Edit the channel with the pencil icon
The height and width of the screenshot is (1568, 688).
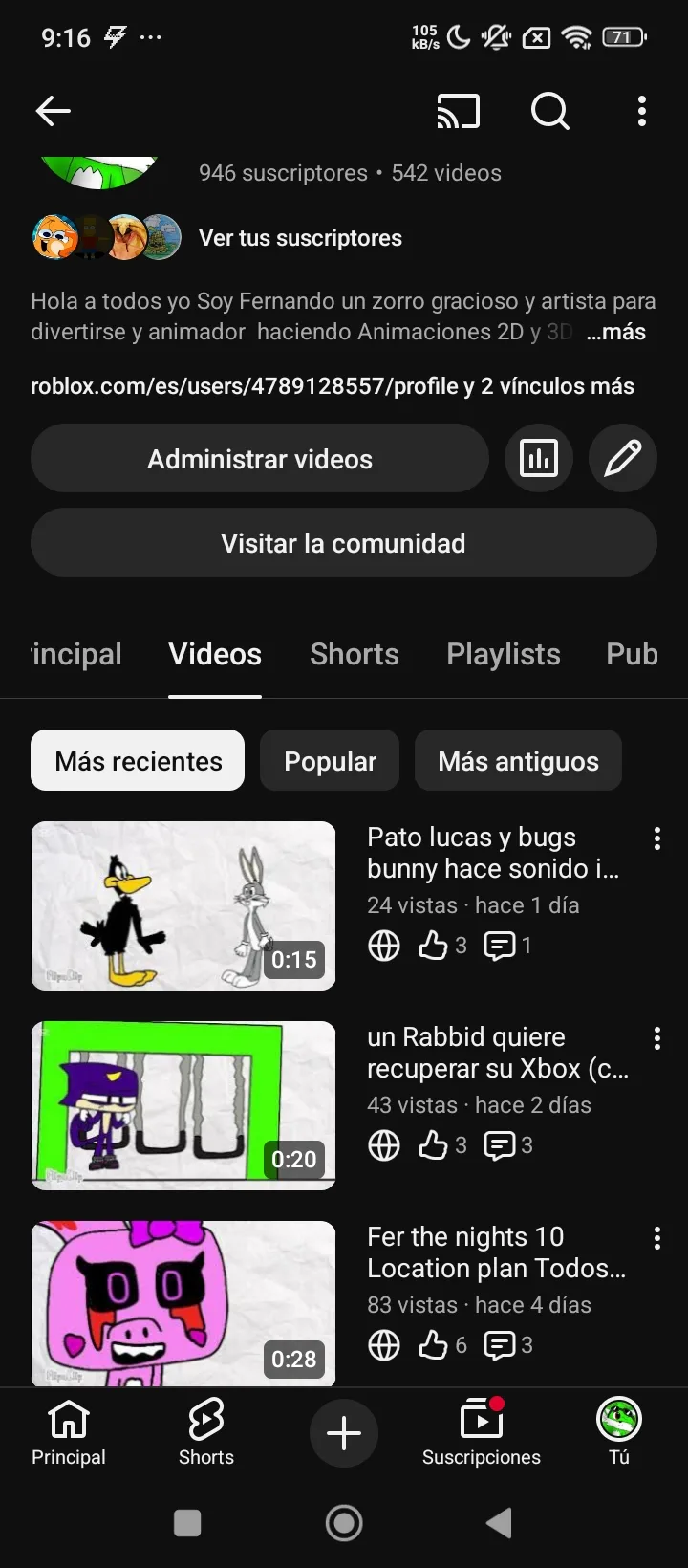coord(623,459)
